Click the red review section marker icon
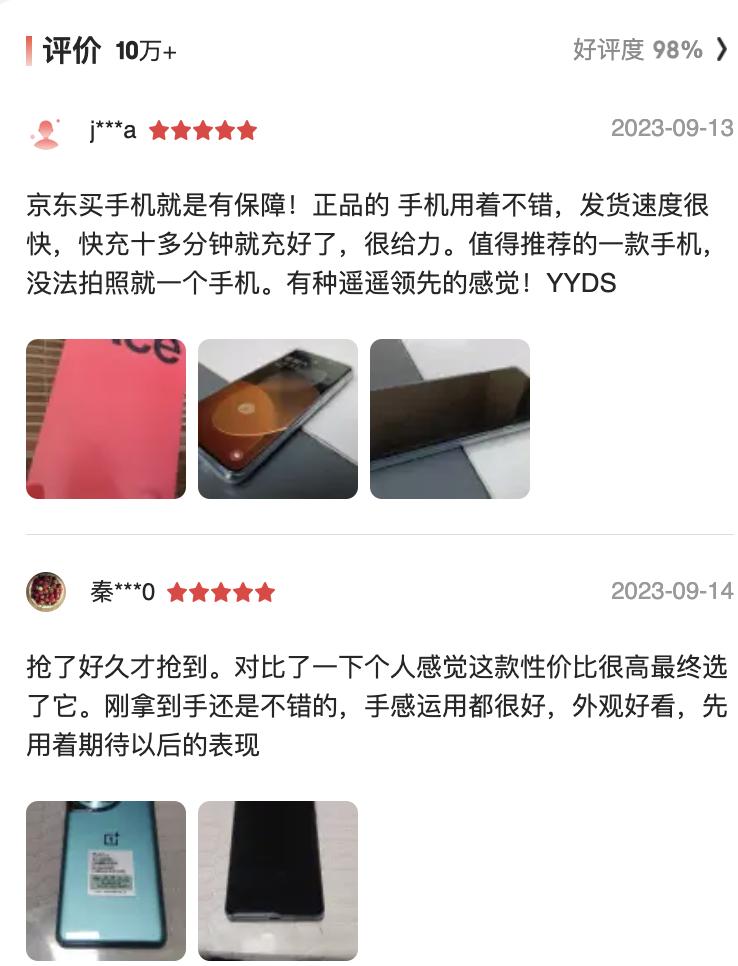Screen dimensions: 738x966 pos(29,46)
